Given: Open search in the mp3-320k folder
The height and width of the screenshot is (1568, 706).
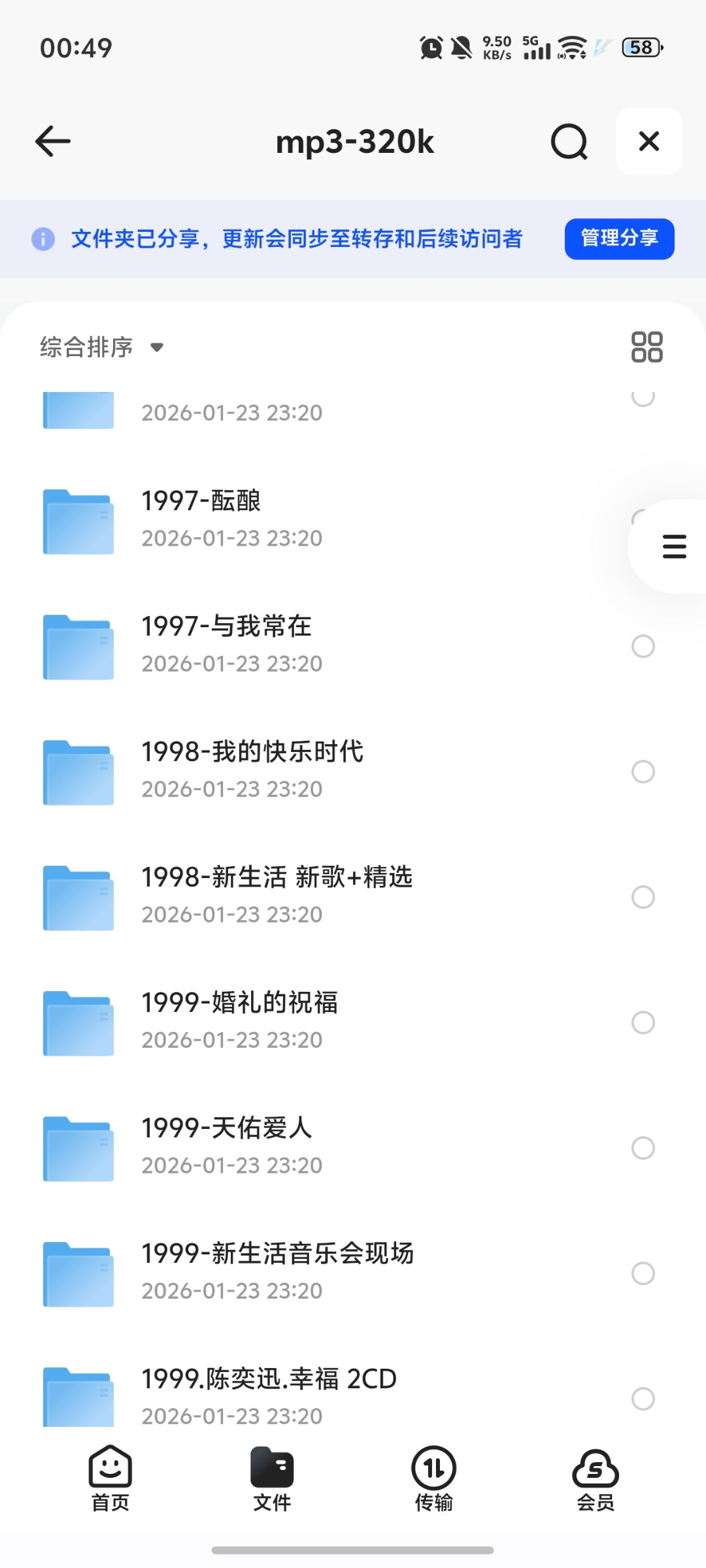Looking at the screenshot, I should point(569,141).
